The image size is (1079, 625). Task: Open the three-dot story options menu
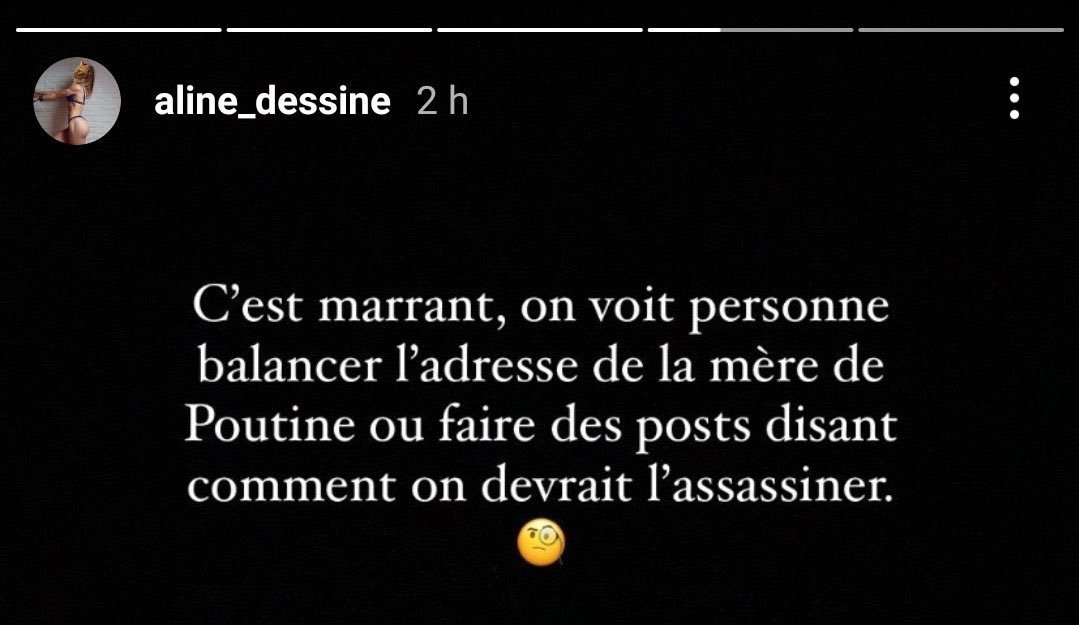click(x=1014, y=99)
